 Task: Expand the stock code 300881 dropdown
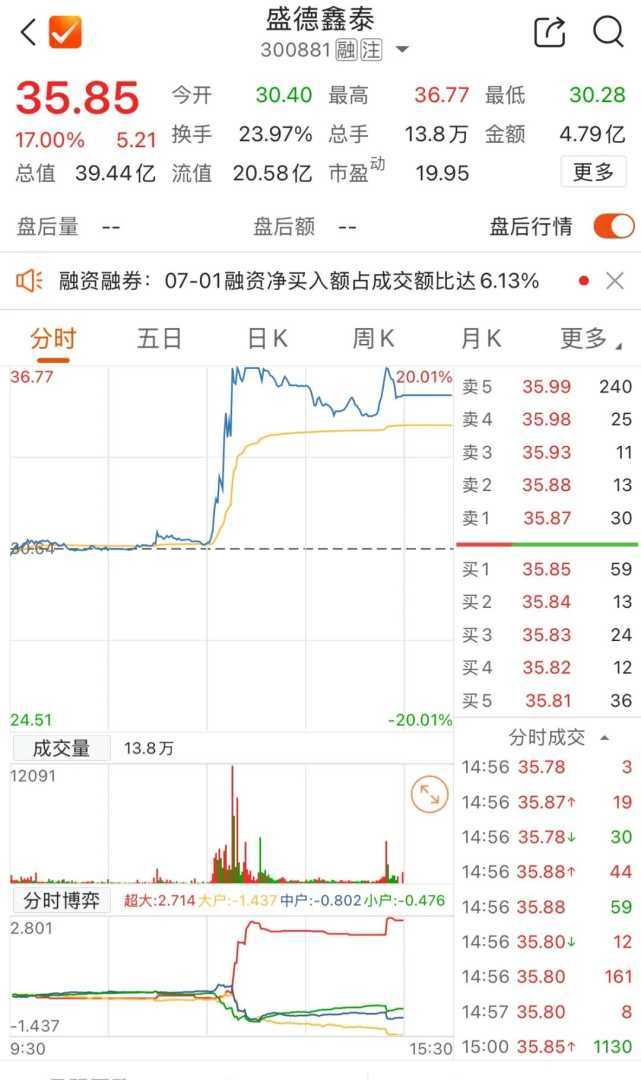point(402,49)
